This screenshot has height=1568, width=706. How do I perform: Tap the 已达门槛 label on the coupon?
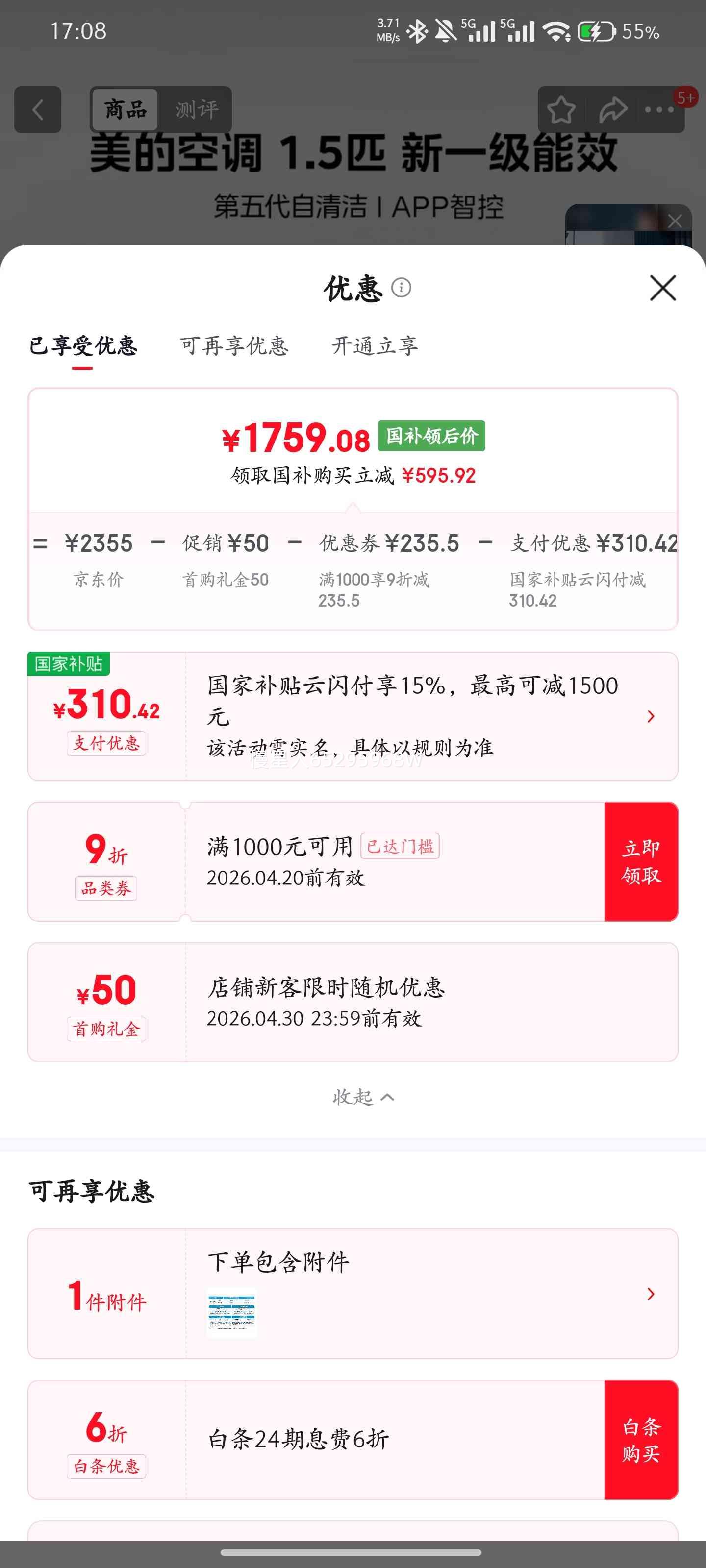pos(401,846)
